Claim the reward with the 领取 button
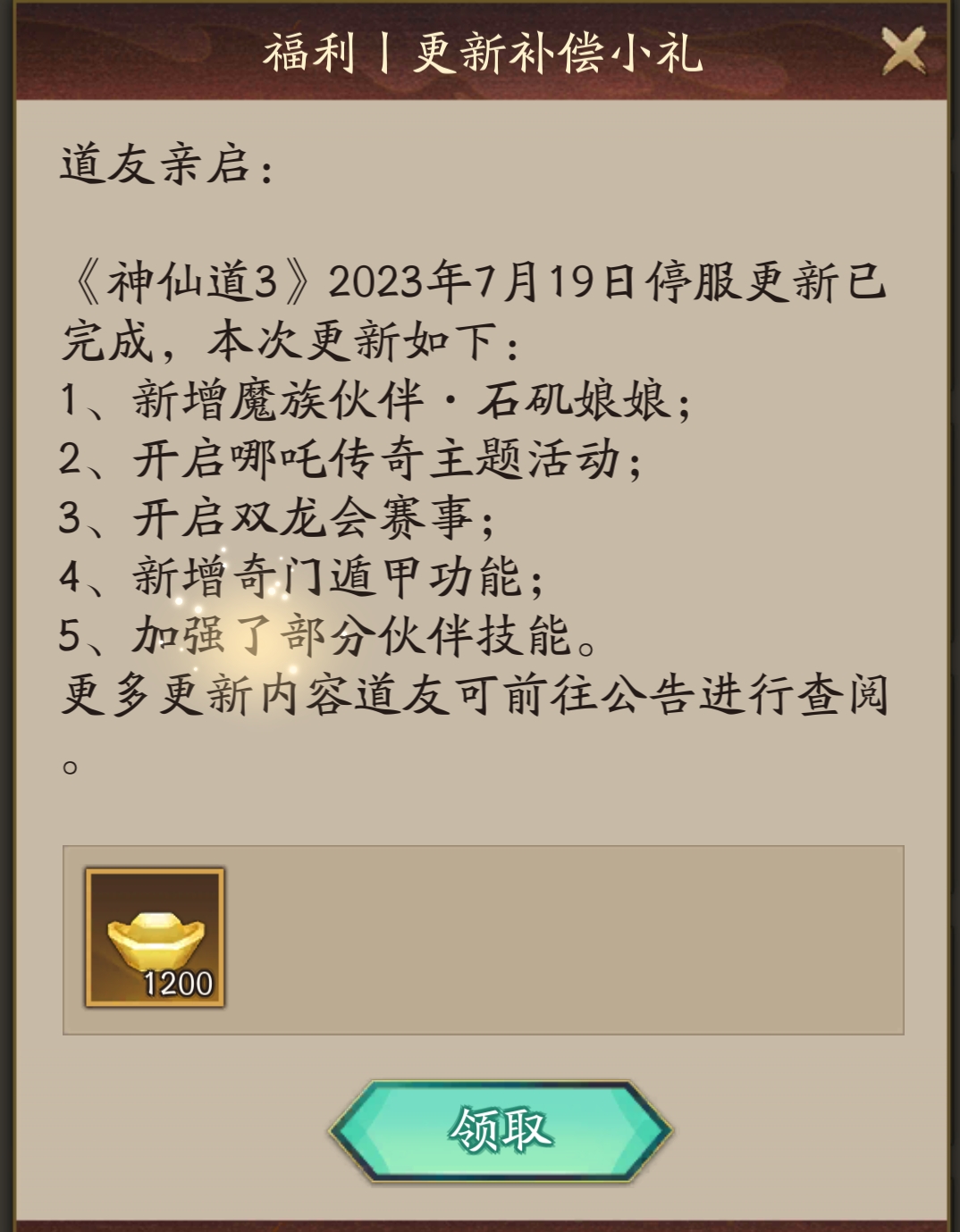Viewport: 960px width, 1232px height. coord(501,1131)
